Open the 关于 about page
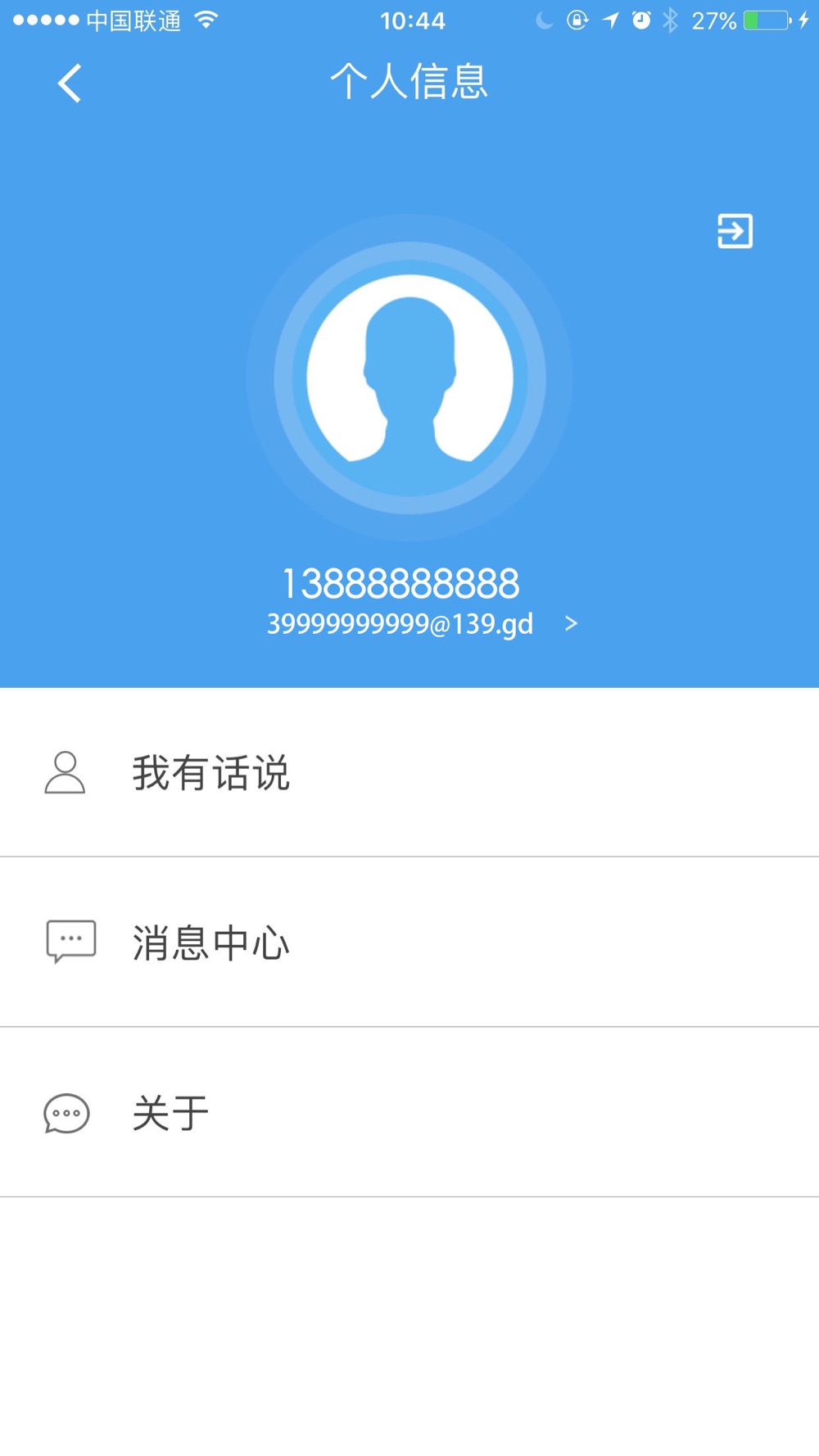Screen dimensions: 819x1456 409,1113
